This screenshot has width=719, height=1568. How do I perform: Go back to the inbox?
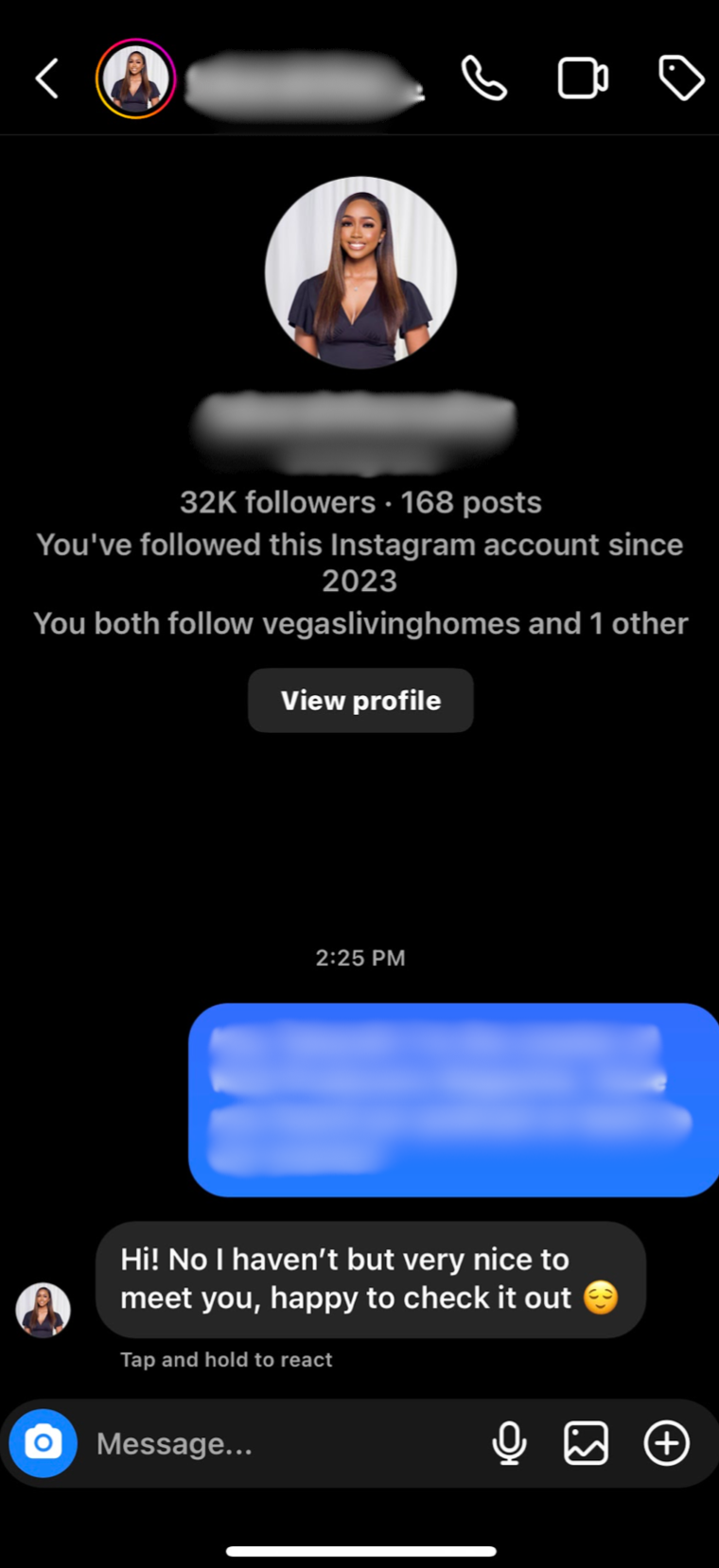(47, 78)
